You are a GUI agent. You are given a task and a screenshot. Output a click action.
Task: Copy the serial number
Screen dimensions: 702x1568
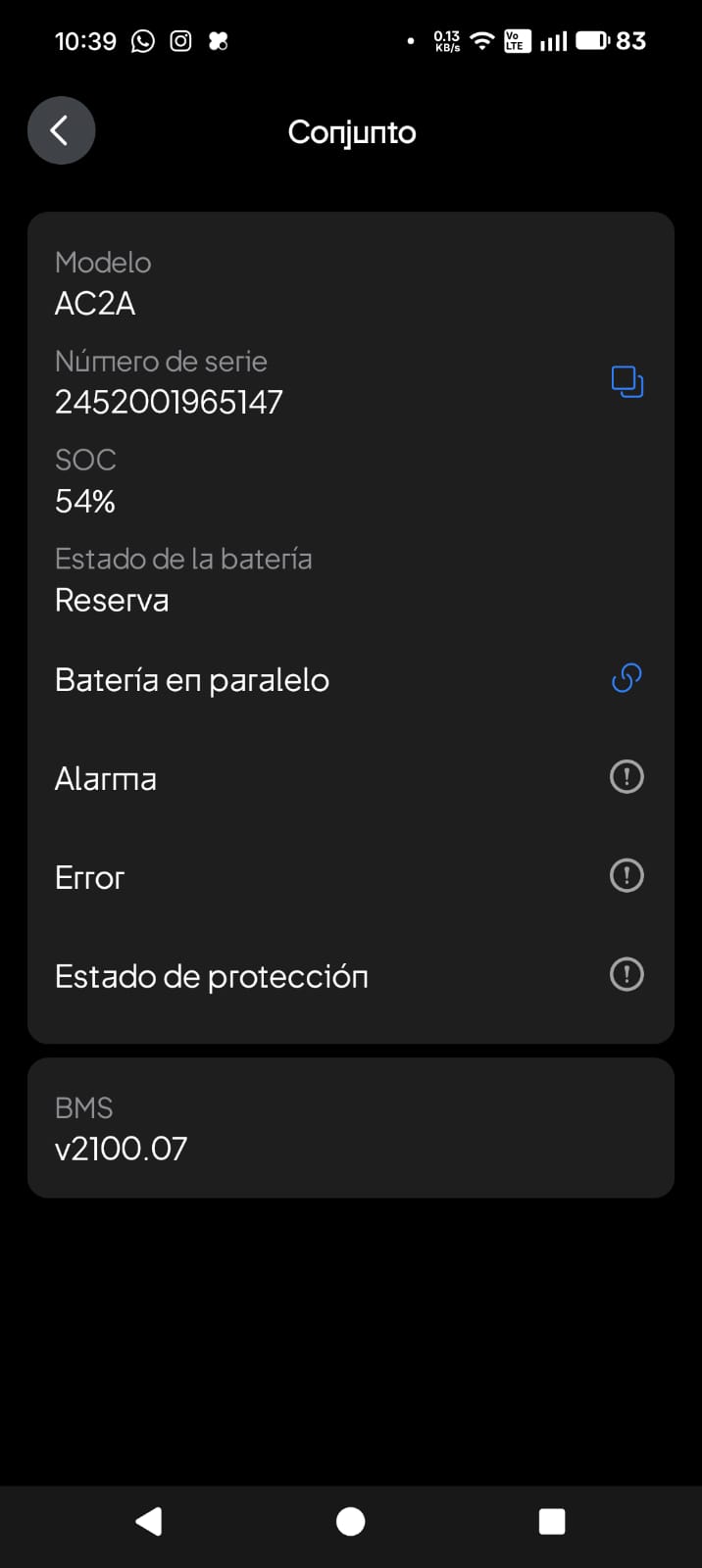[627, 381]
